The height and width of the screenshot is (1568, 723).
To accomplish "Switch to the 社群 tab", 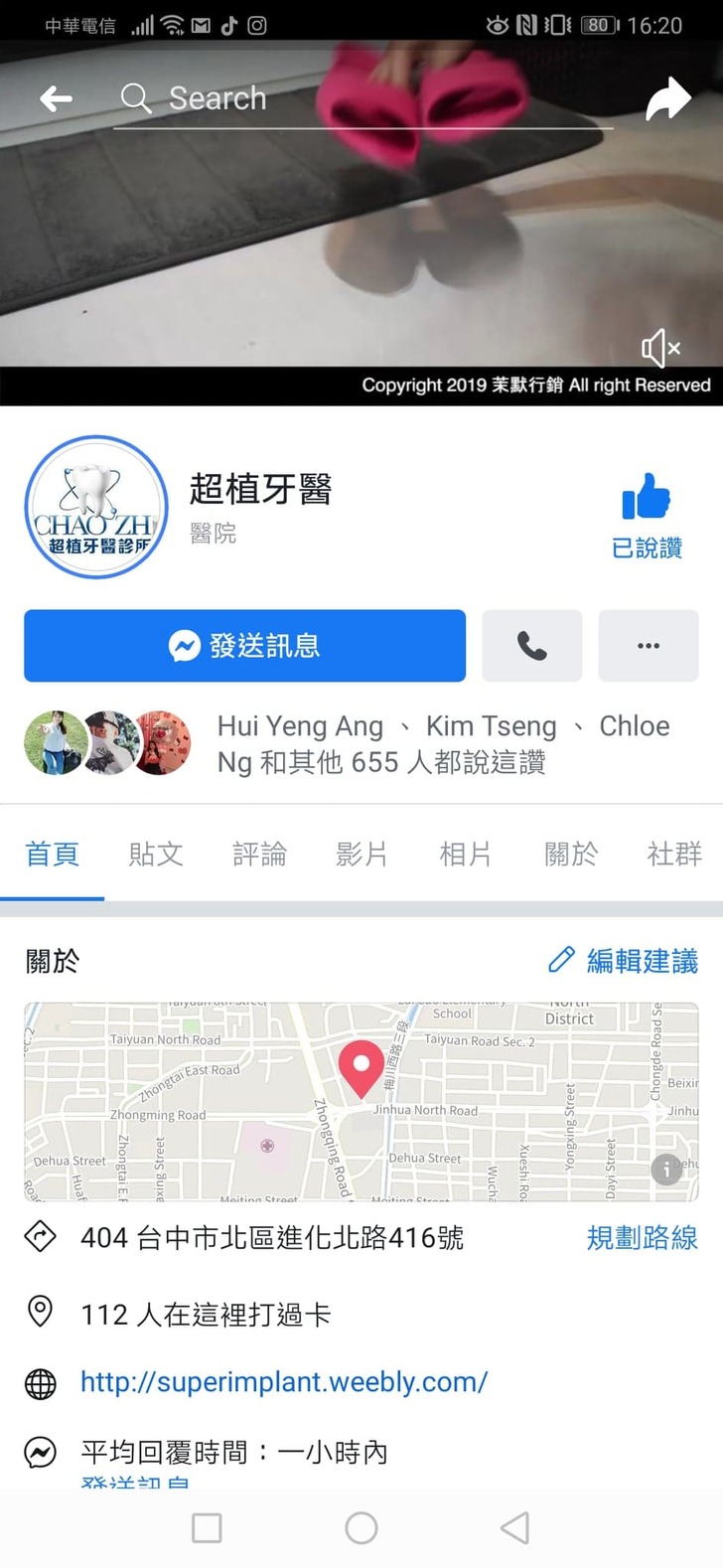I will coord(674,854).
